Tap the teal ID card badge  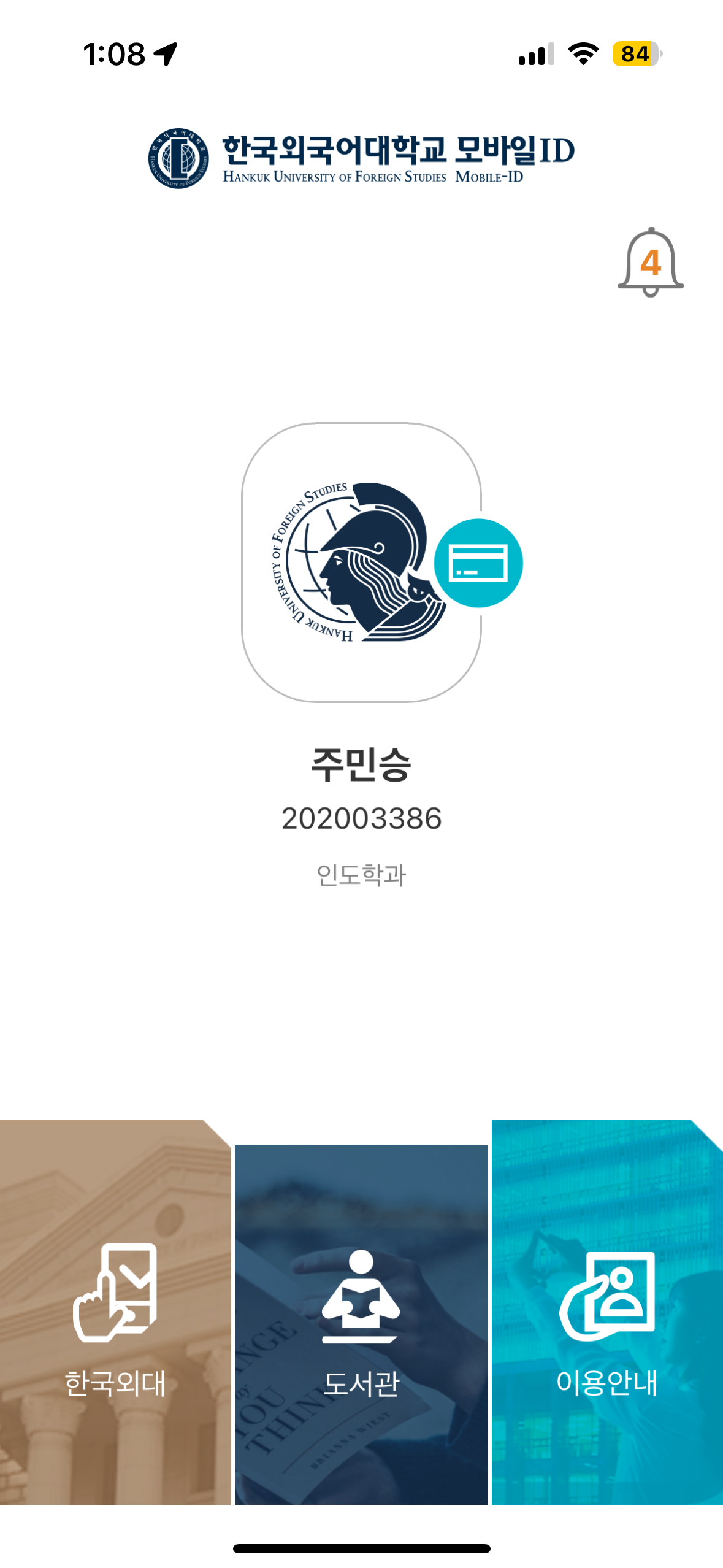pos(478,563)
